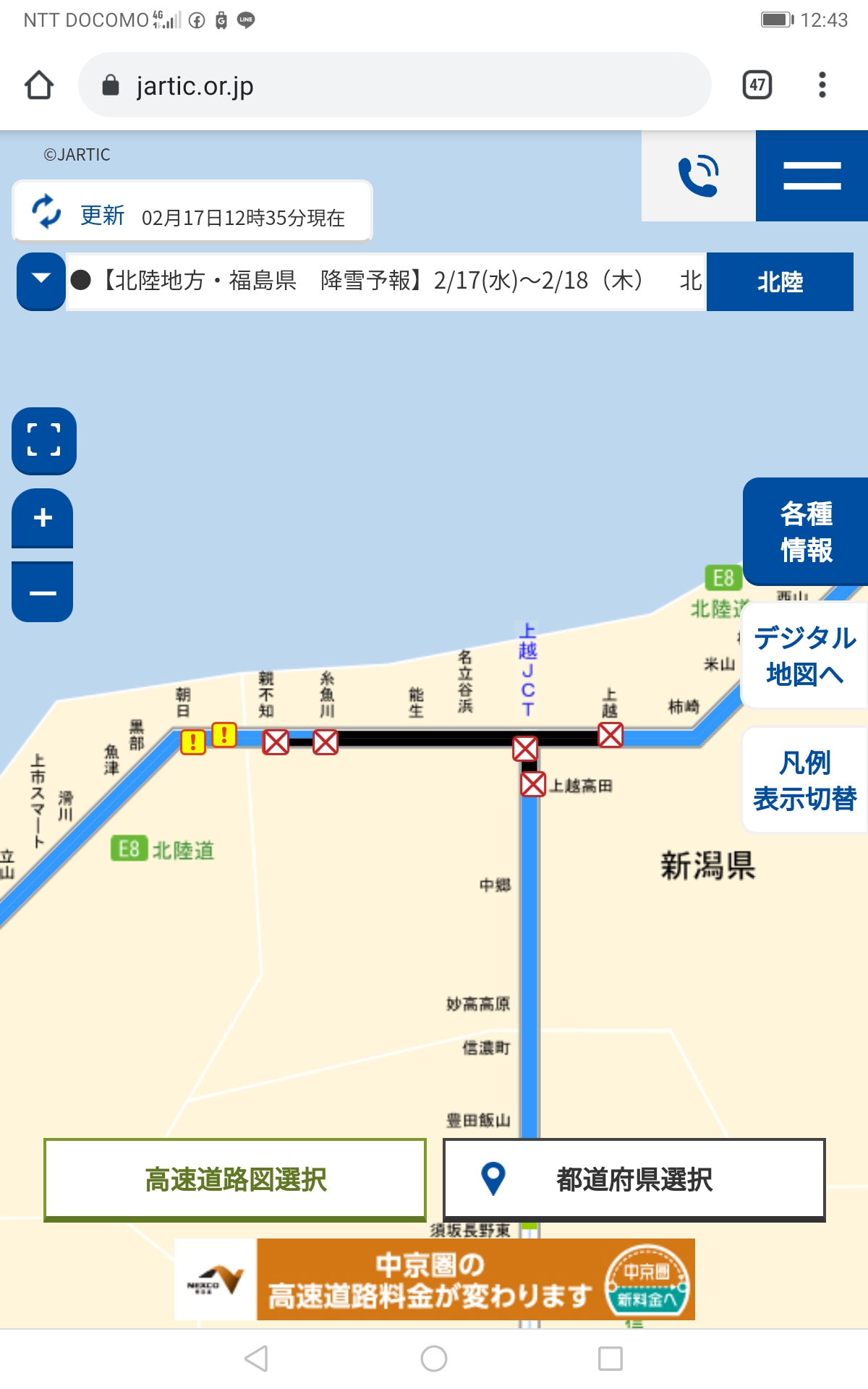Zoom out on the map
The width and height of the screenshot is (868, 1389).
[x=43, y=593]
